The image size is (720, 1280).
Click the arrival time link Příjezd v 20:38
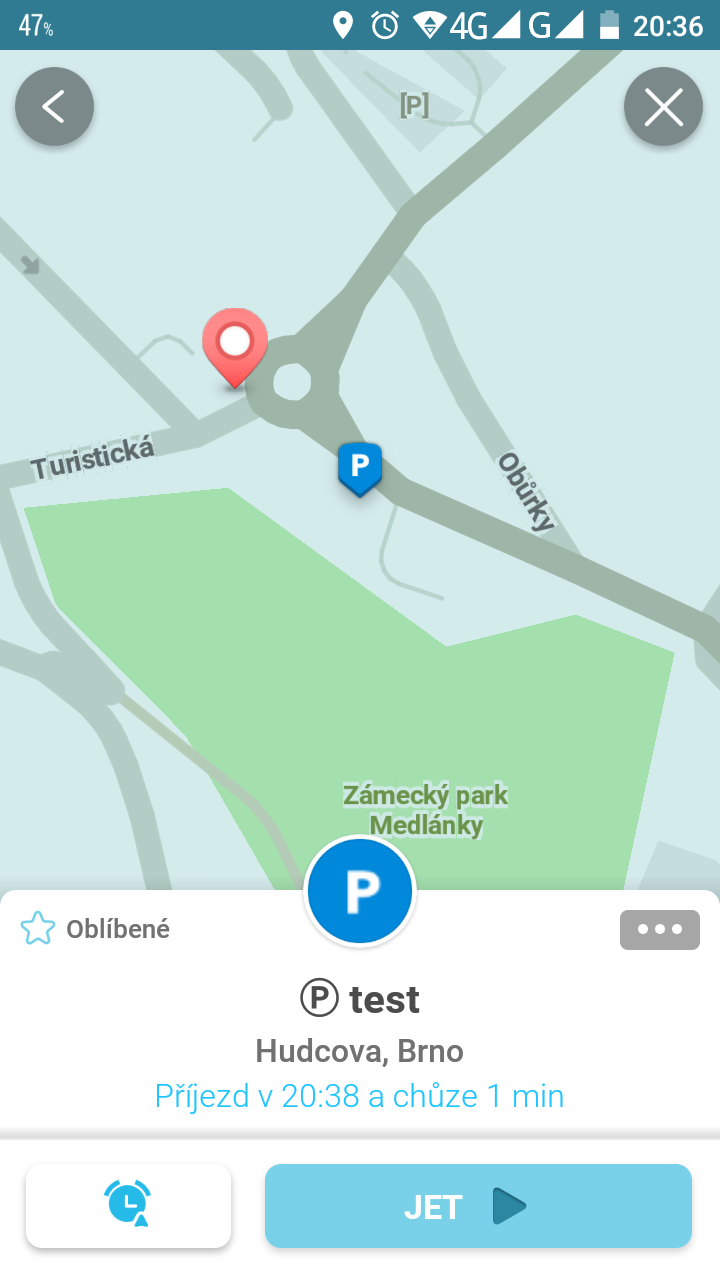coord(360,1095)
